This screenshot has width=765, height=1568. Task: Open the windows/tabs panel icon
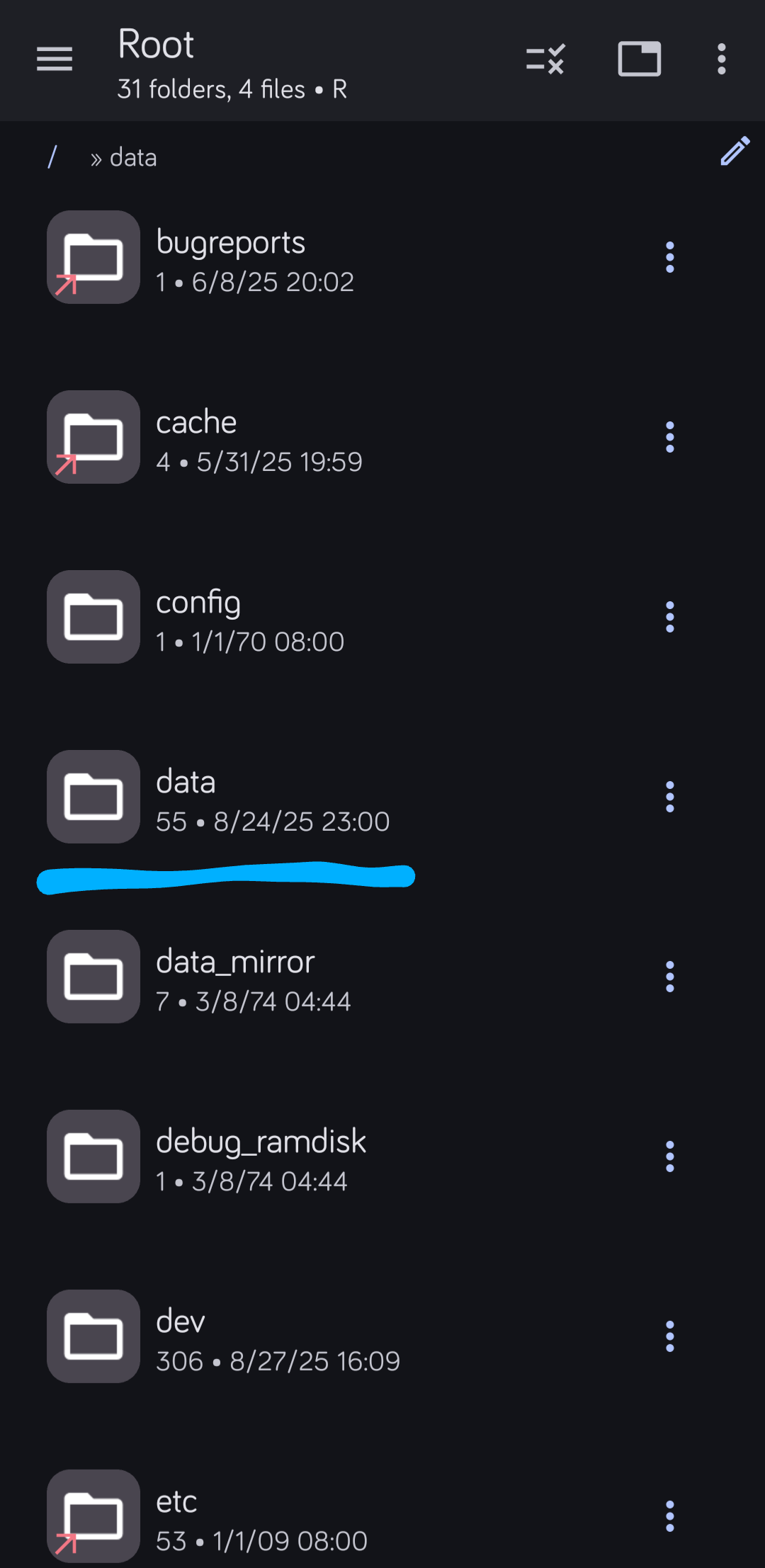639,59
